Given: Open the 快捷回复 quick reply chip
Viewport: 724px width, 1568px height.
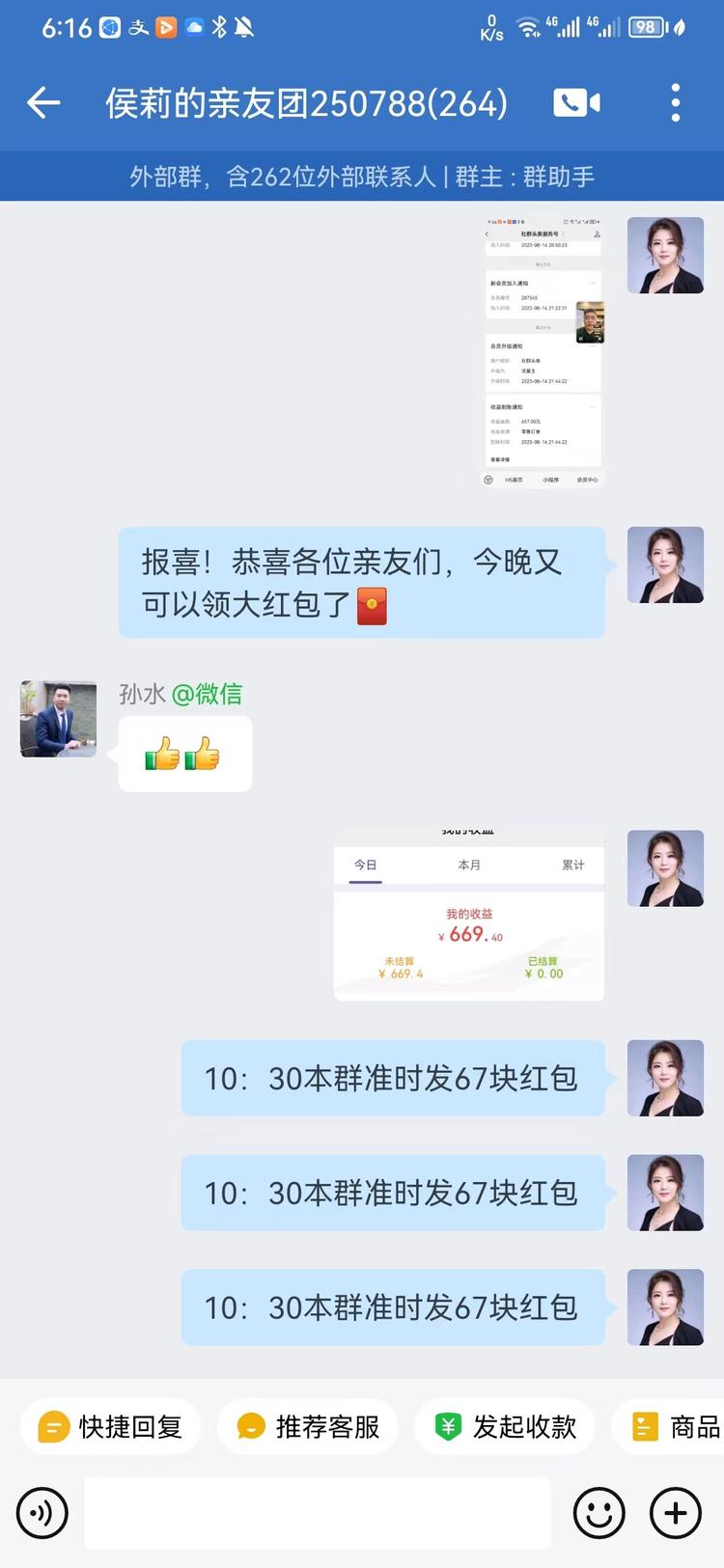Looking at the screenshot, I should (x=110, y=1426).
